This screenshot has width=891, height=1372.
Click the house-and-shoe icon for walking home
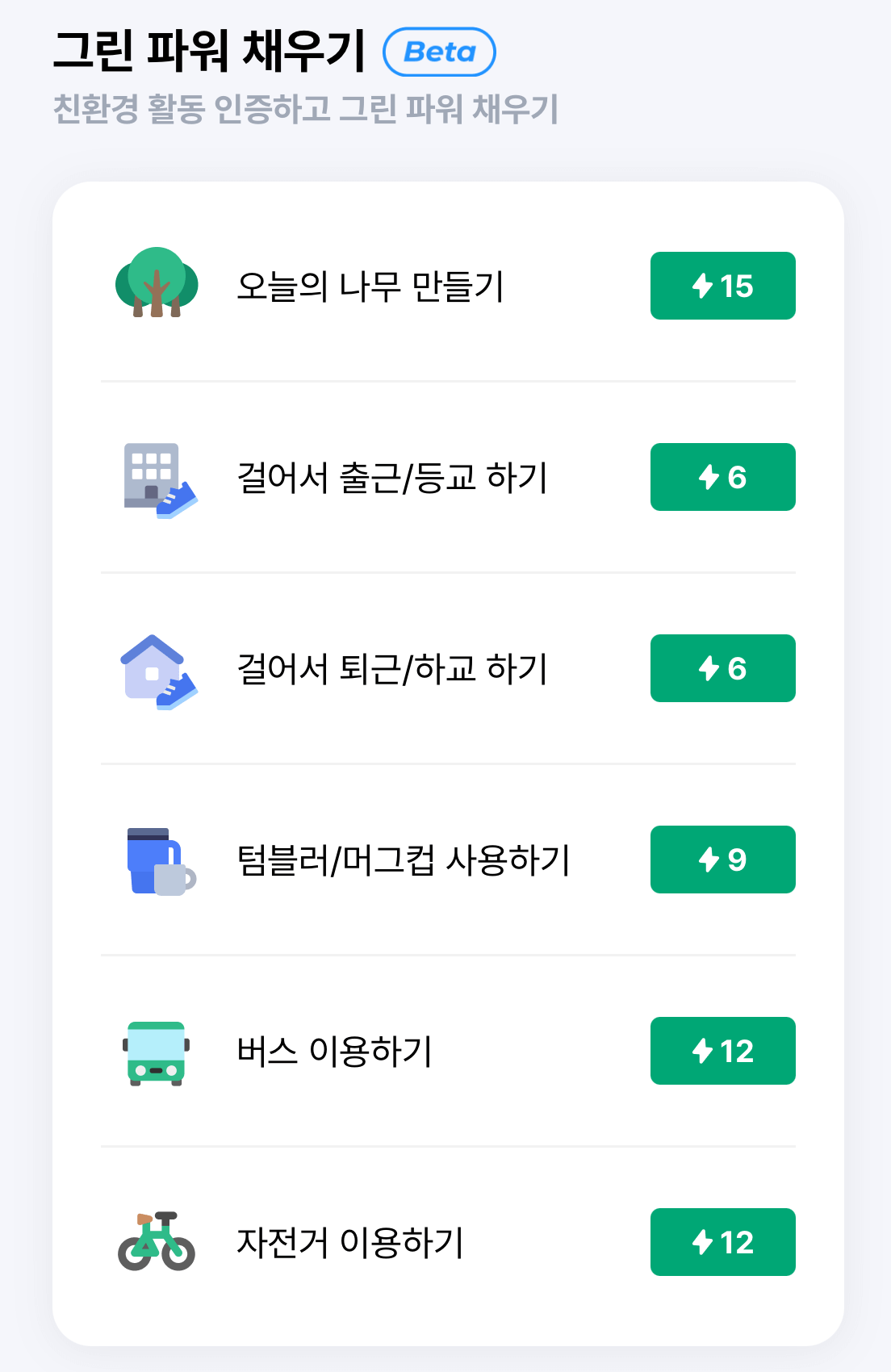(158, 668)
